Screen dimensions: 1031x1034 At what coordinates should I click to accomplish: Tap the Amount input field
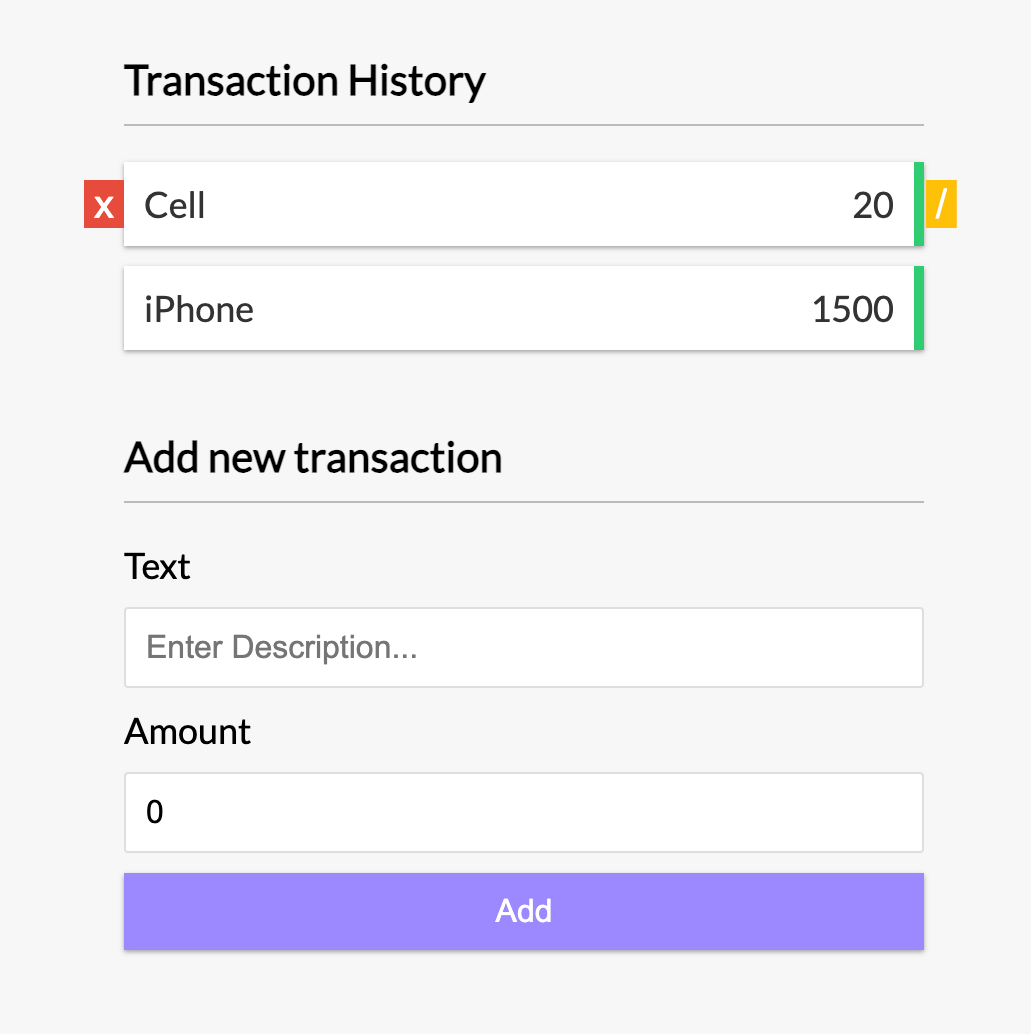click(x=523, y=812)
